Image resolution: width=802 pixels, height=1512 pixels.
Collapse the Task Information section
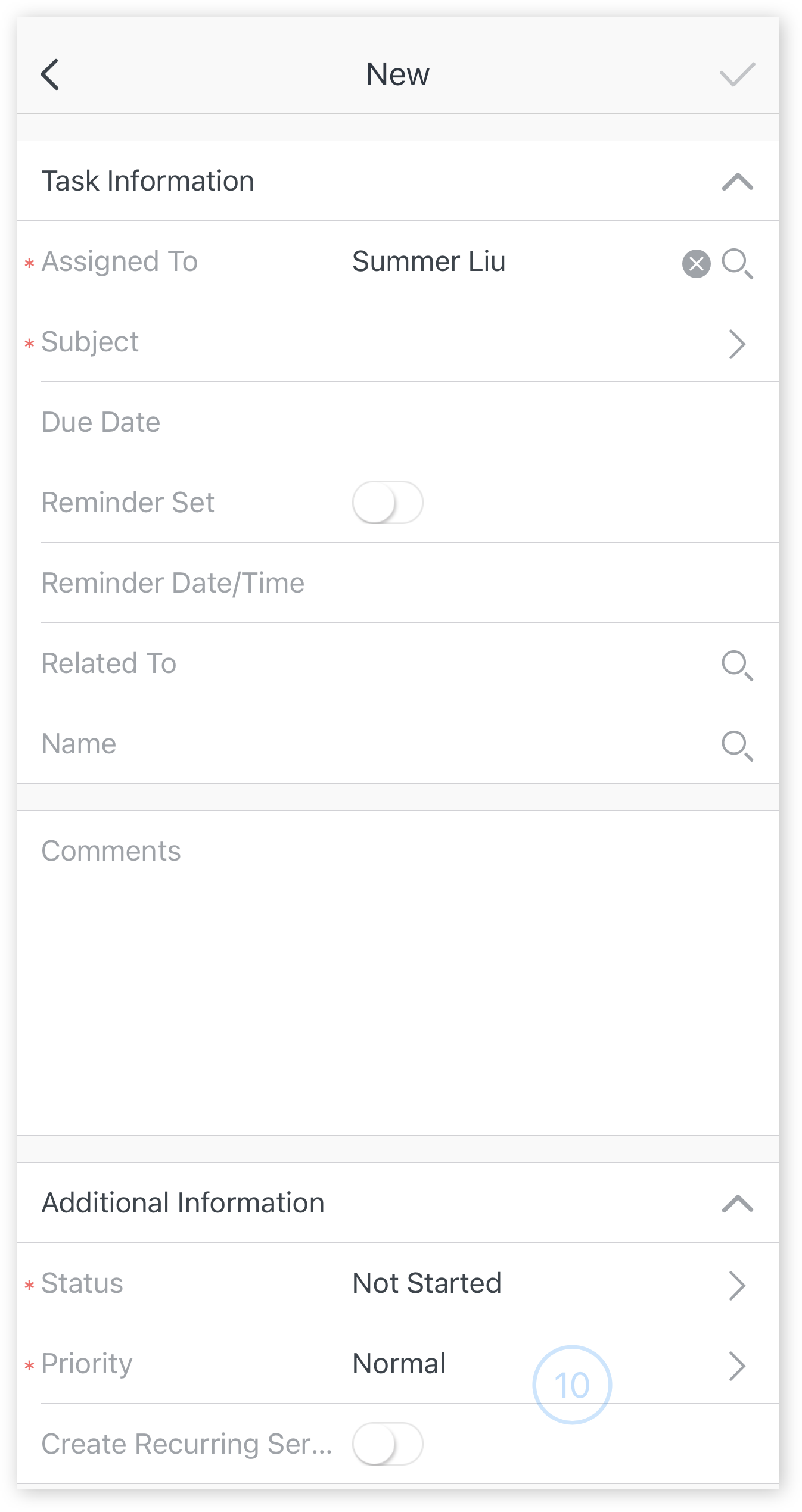click(x=737, y=182)
